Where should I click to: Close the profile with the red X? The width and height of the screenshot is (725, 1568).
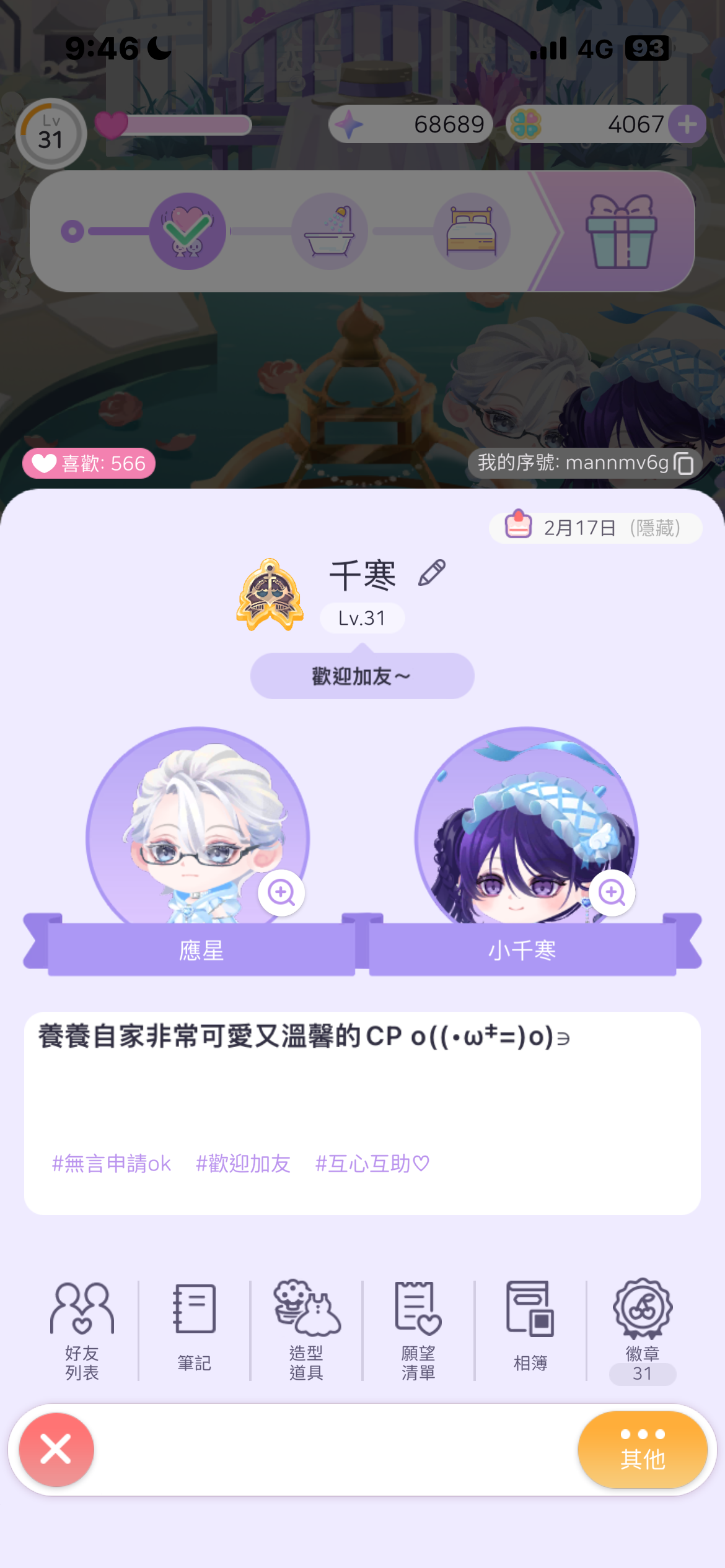click(x=56, y=1450)
